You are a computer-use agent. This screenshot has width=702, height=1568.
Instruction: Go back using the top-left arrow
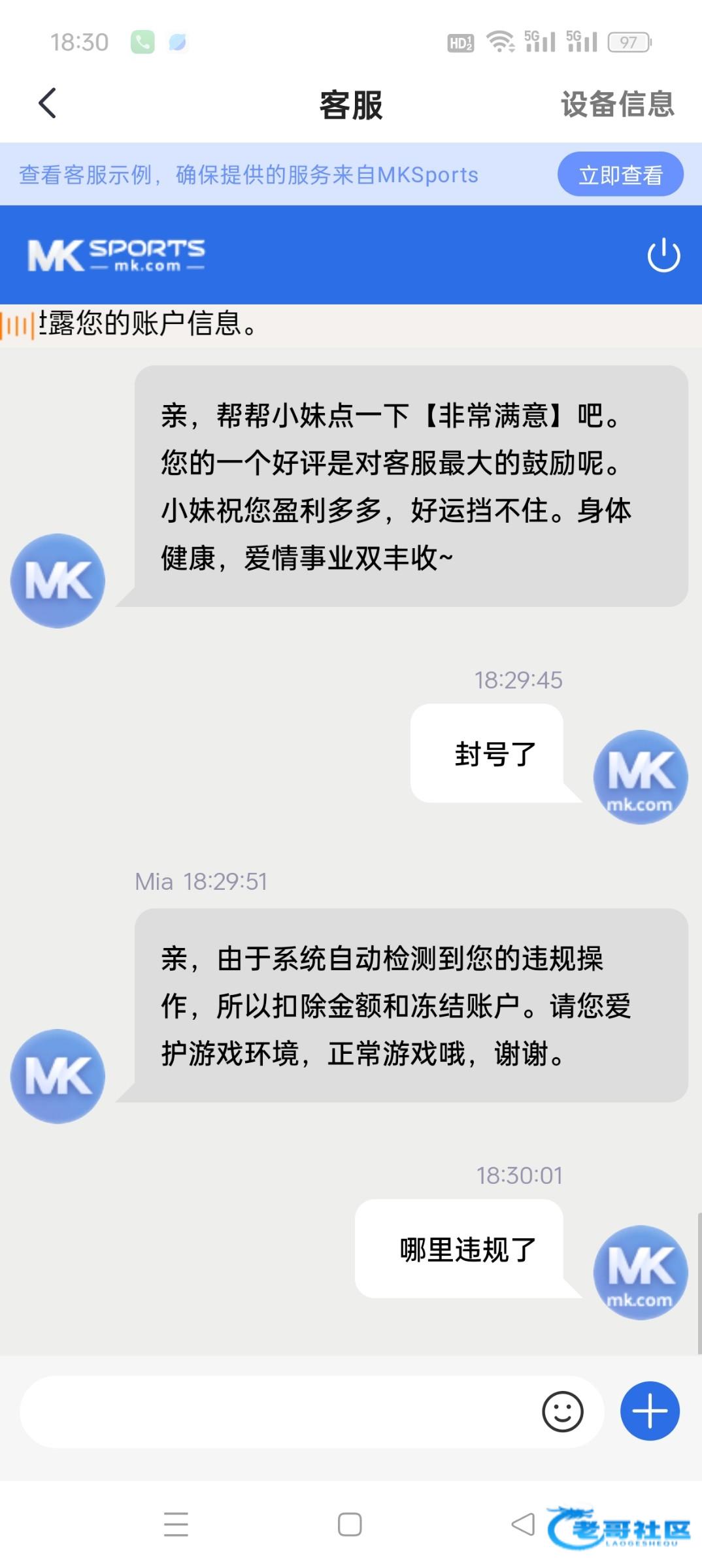pos(47,103)
